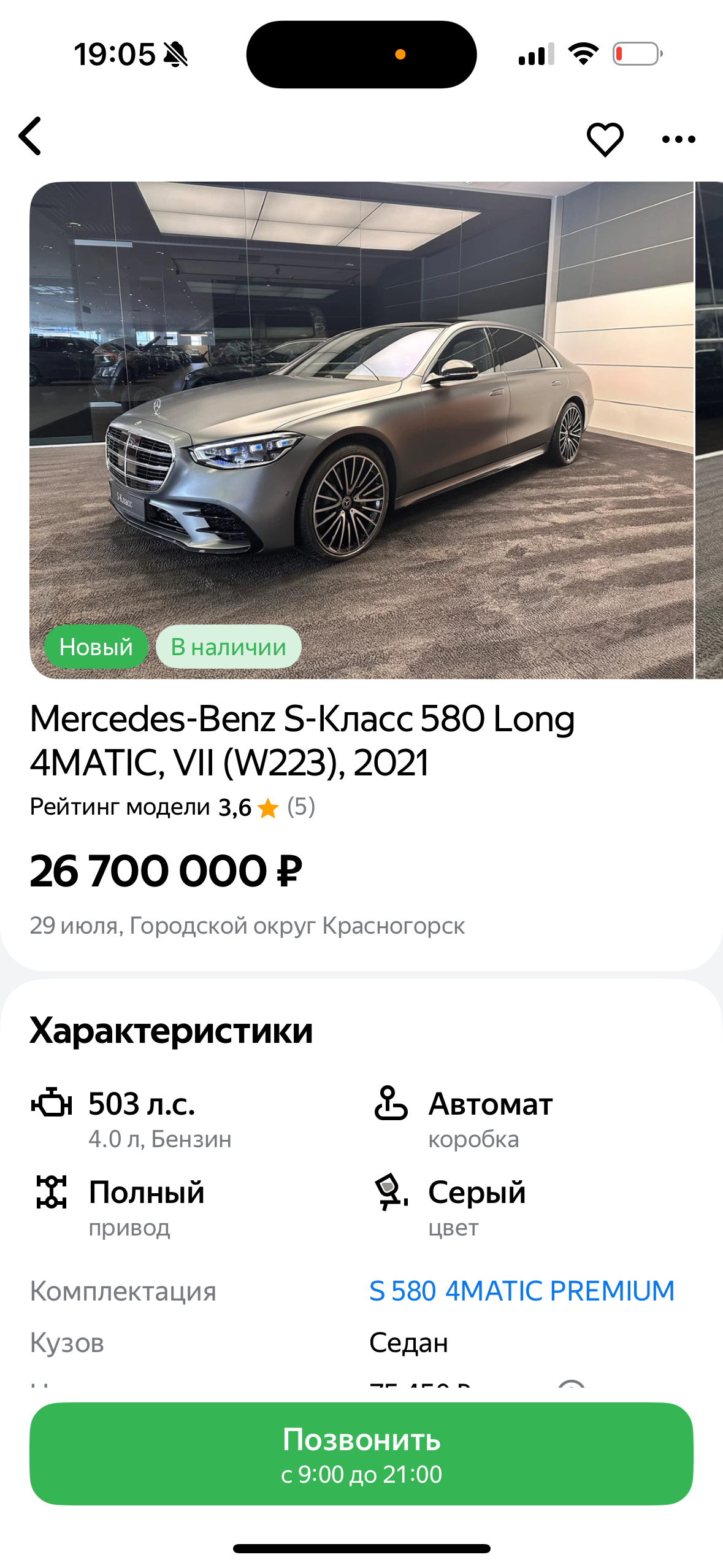Viewport: 723px width, 1568px height.
Task: Open the three-dot overflow menu
Action: click(678, 139)
